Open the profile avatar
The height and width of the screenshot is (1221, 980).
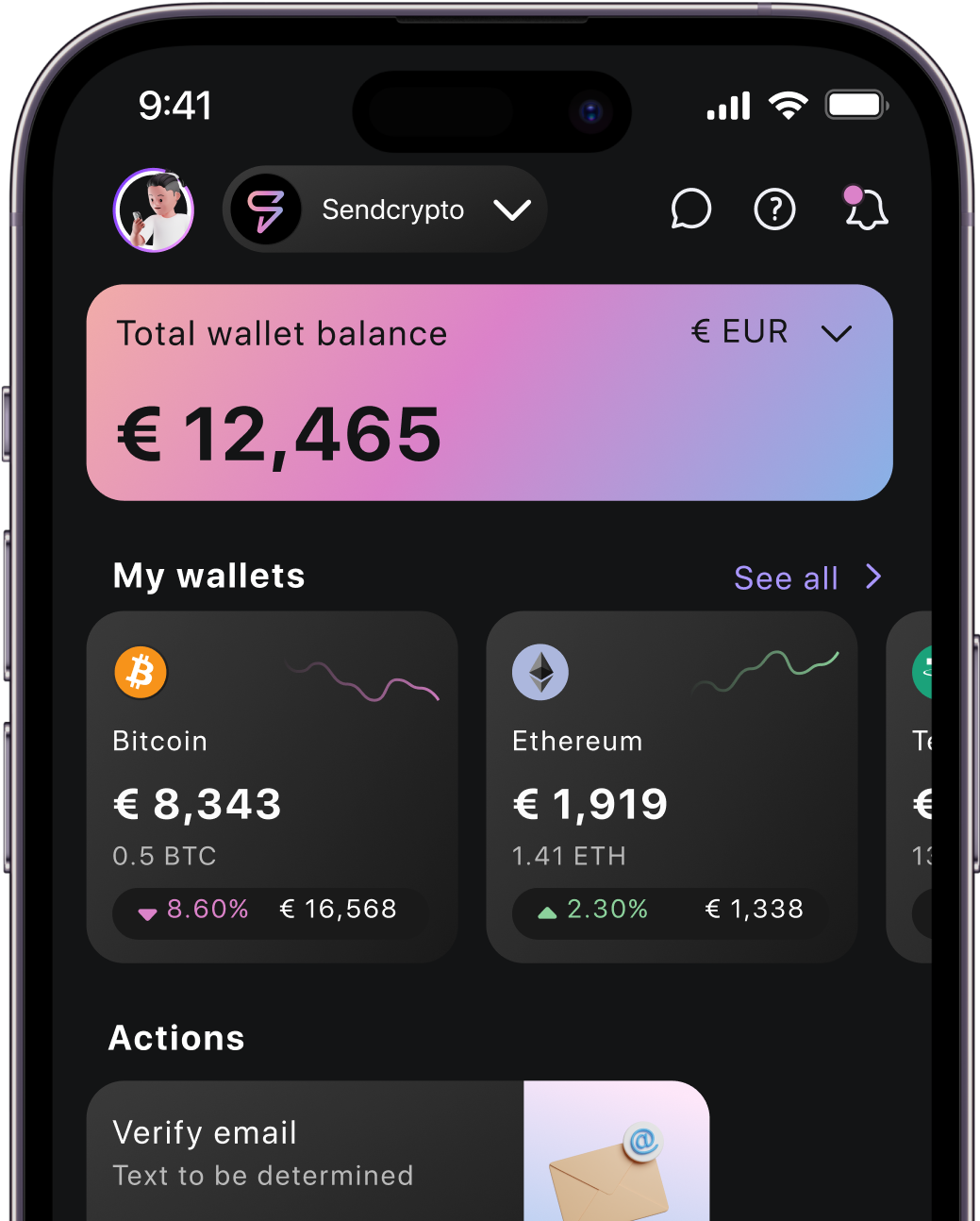click(x=154, y=210)
